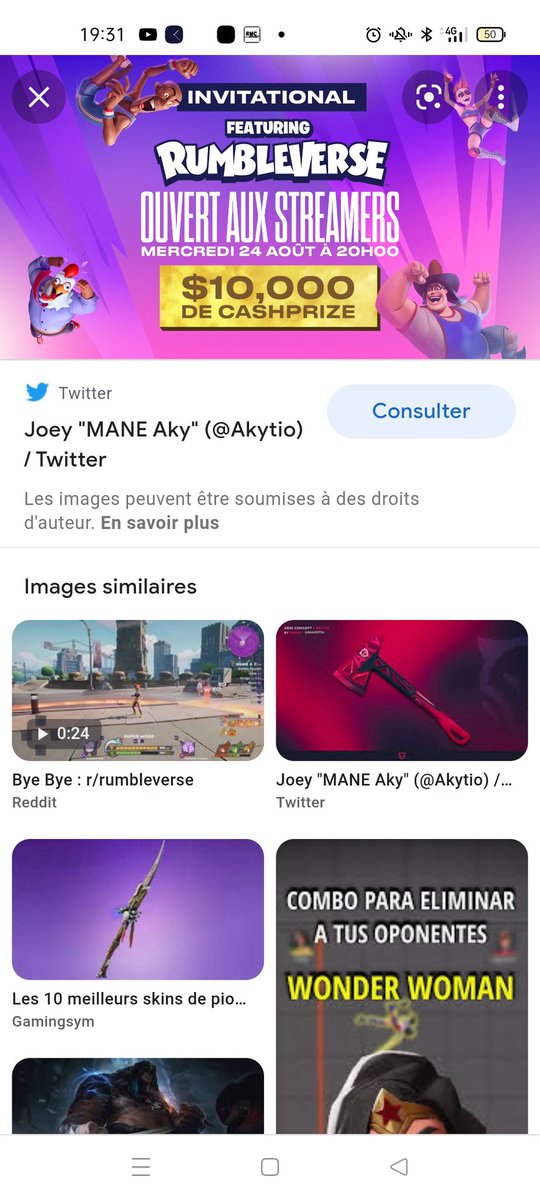The height and width of the screenshot is (1200, 540).
Task: Open the red axe image from Twitter
Action: [402, 690]
